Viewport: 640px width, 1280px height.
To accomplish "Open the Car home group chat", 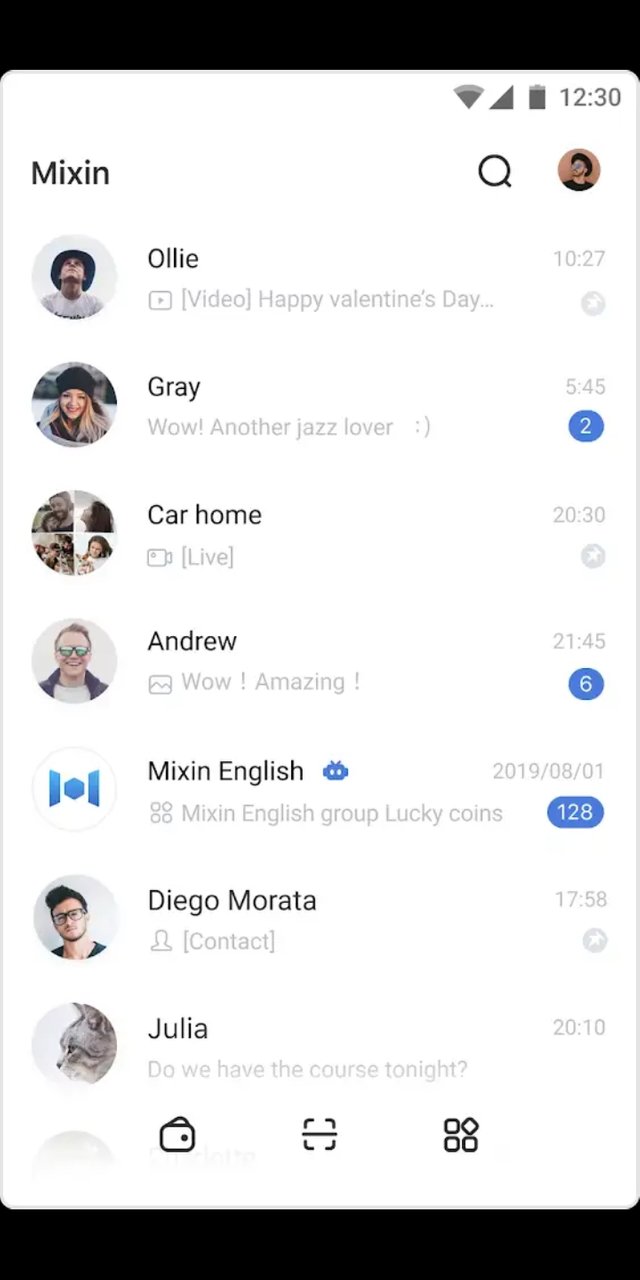I will pos(320,534).
